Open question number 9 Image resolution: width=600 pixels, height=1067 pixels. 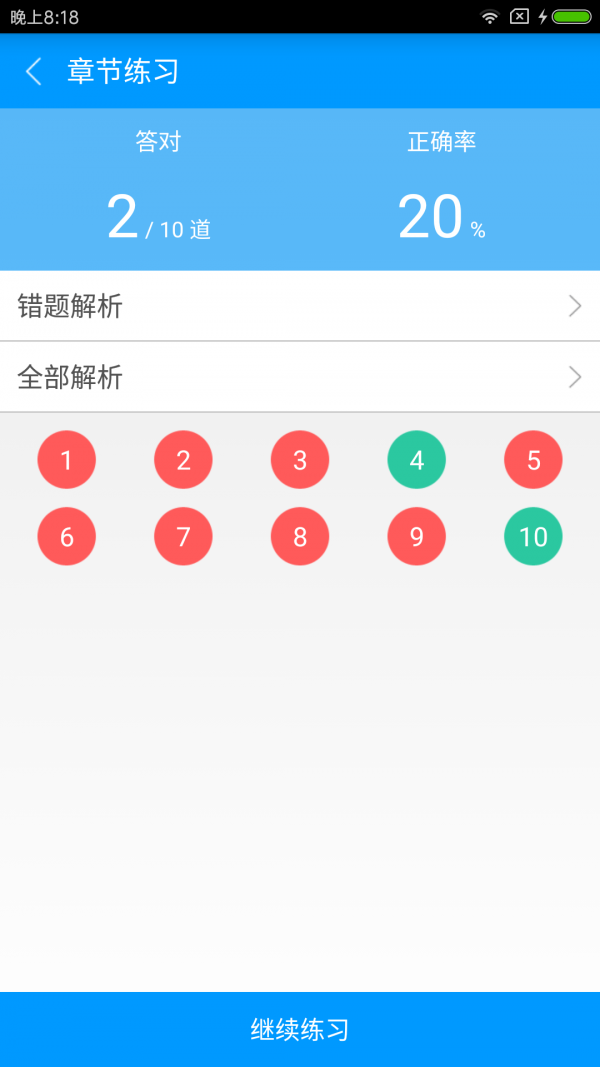[x=416, y=537]
